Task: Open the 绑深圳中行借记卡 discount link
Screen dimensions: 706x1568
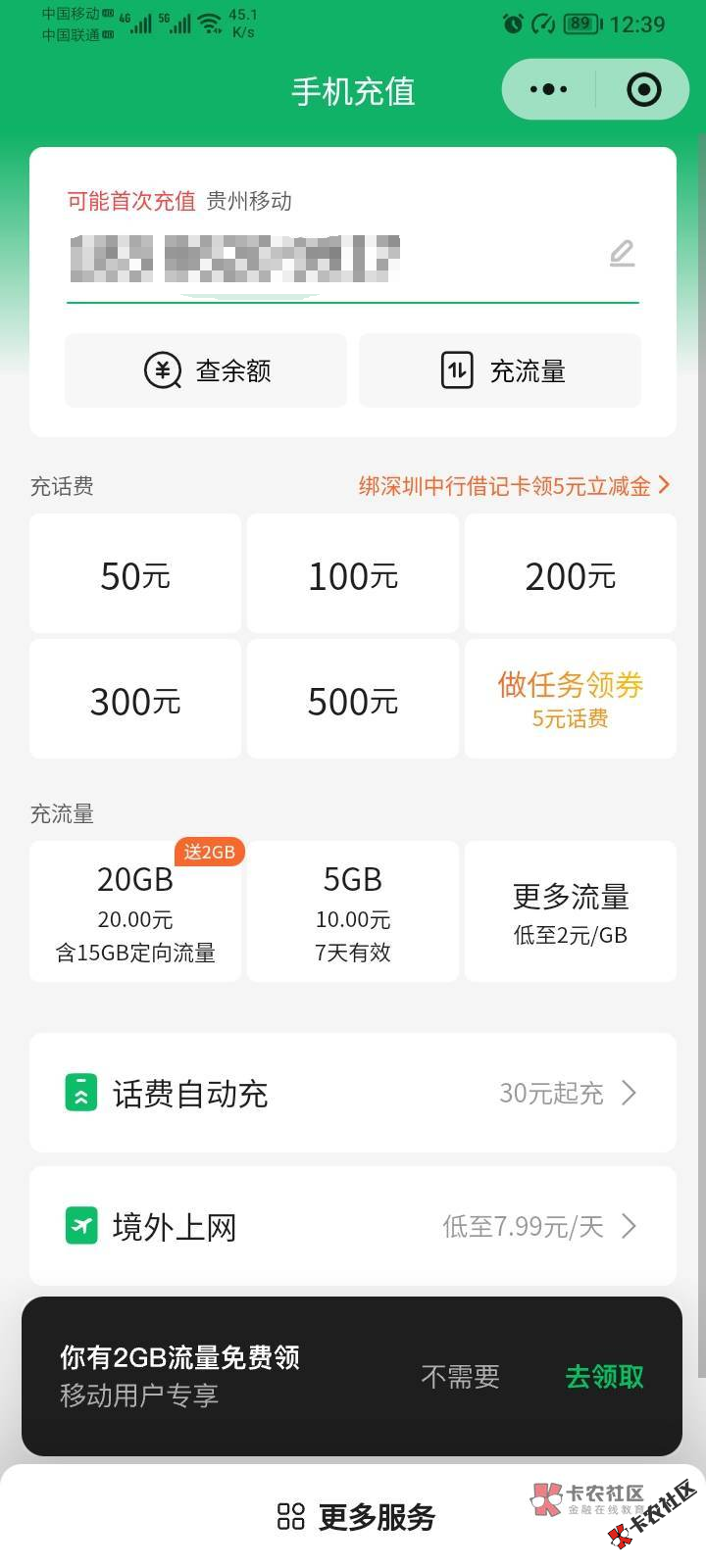Action: click(514, 486)
